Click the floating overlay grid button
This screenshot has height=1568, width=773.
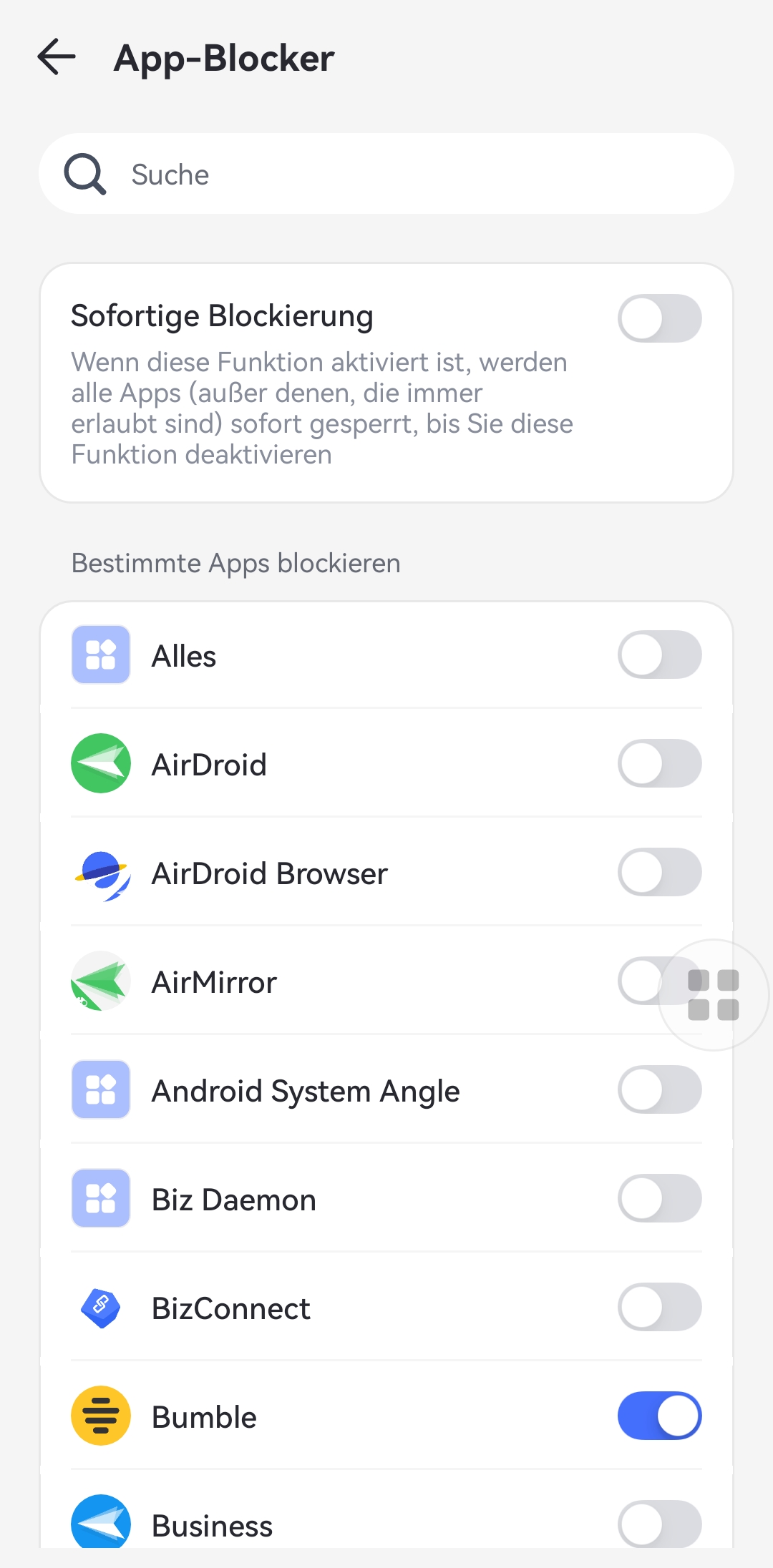[714, 994]
